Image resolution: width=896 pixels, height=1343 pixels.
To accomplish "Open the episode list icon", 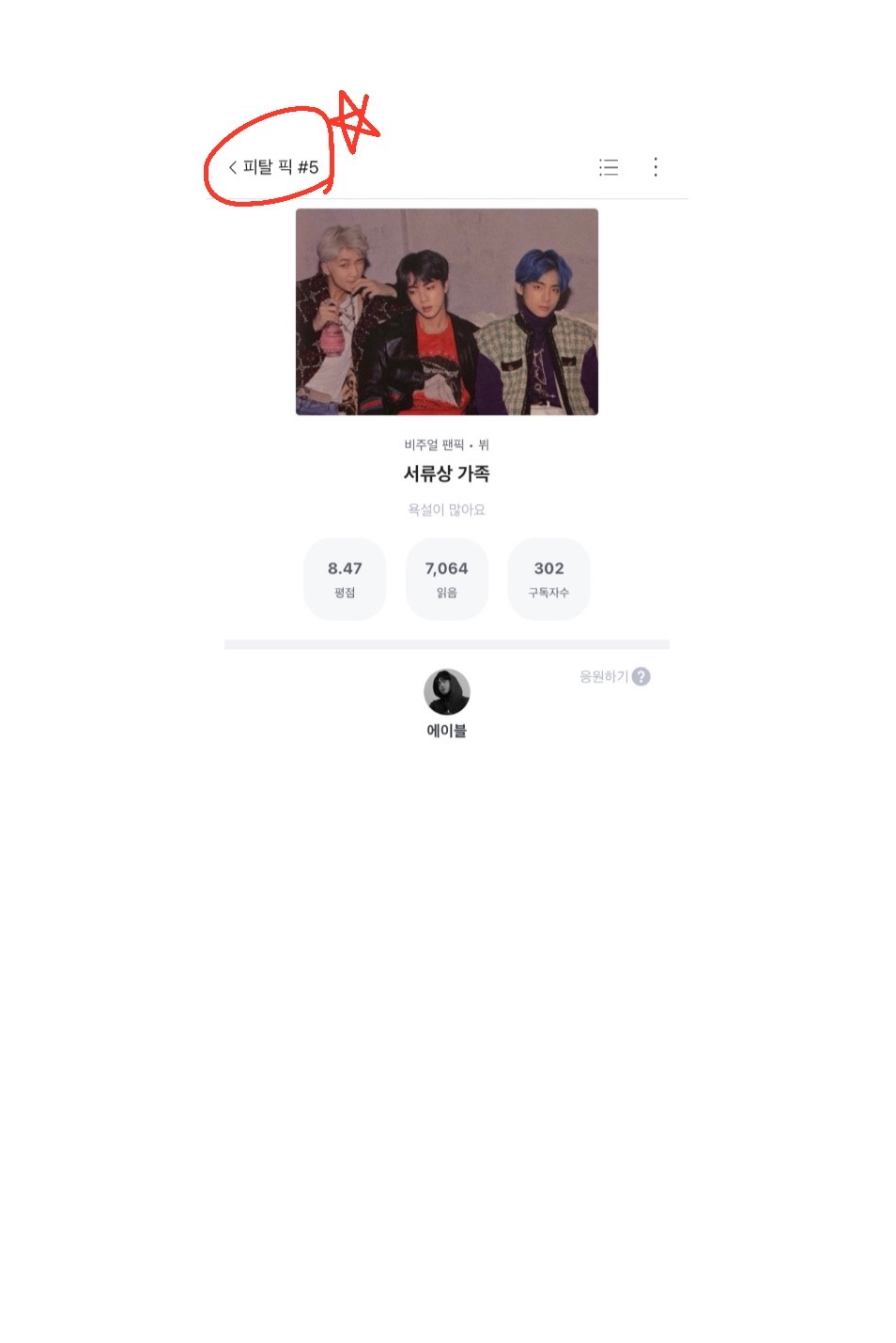I will point(609,167).
